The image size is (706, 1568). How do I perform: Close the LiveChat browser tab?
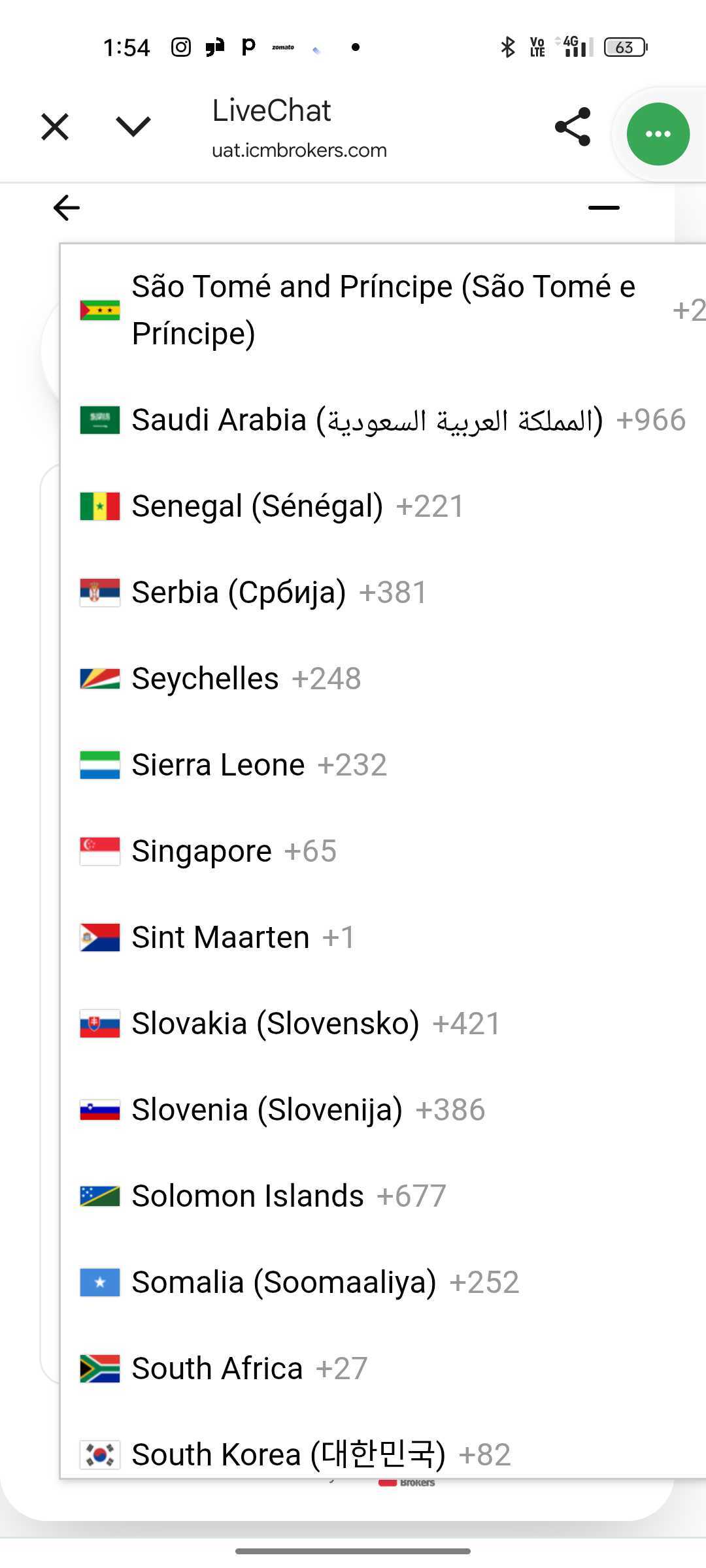click(x=55, y=127)
